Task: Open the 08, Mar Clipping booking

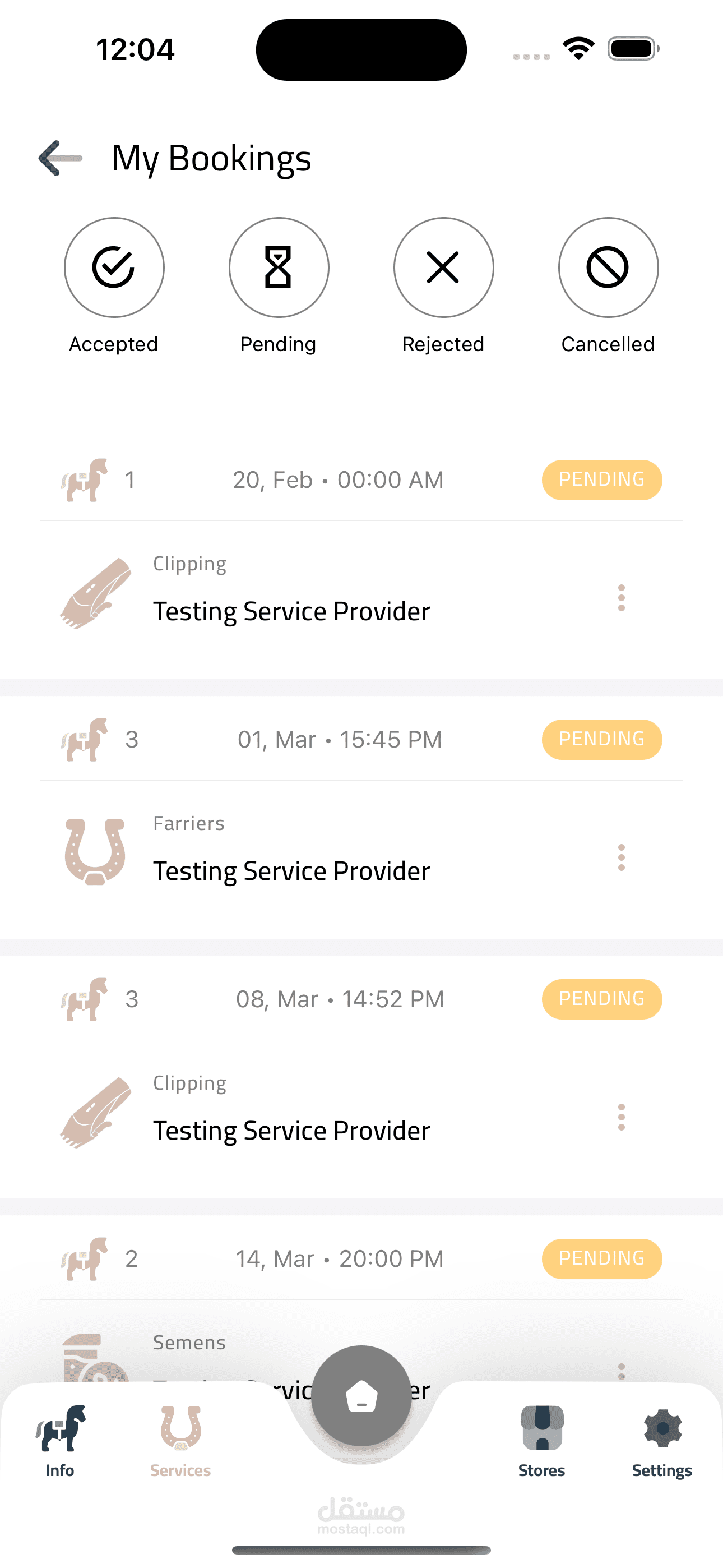Action: pos(291,1130)
